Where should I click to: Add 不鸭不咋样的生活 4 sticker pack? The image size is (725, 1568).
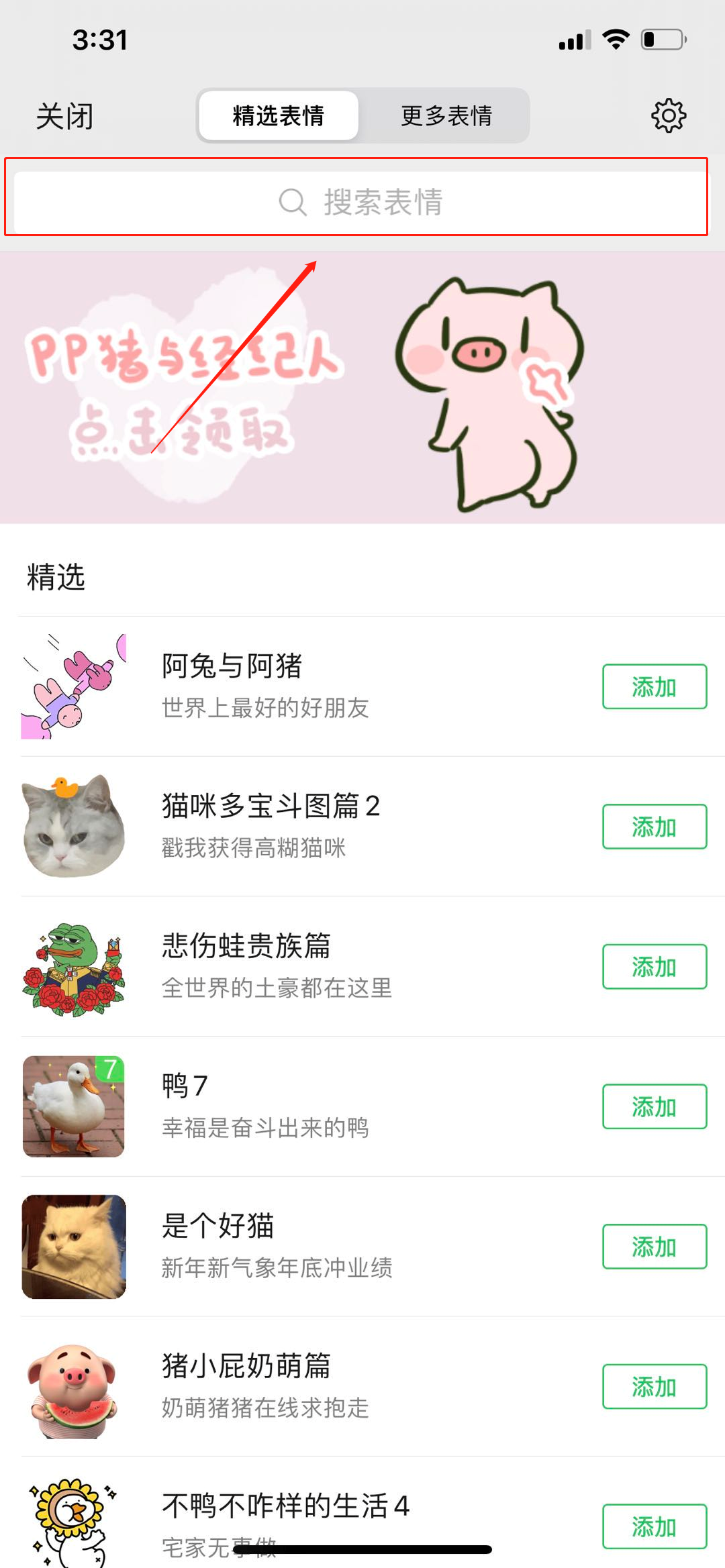click(x=654, y=1526)
